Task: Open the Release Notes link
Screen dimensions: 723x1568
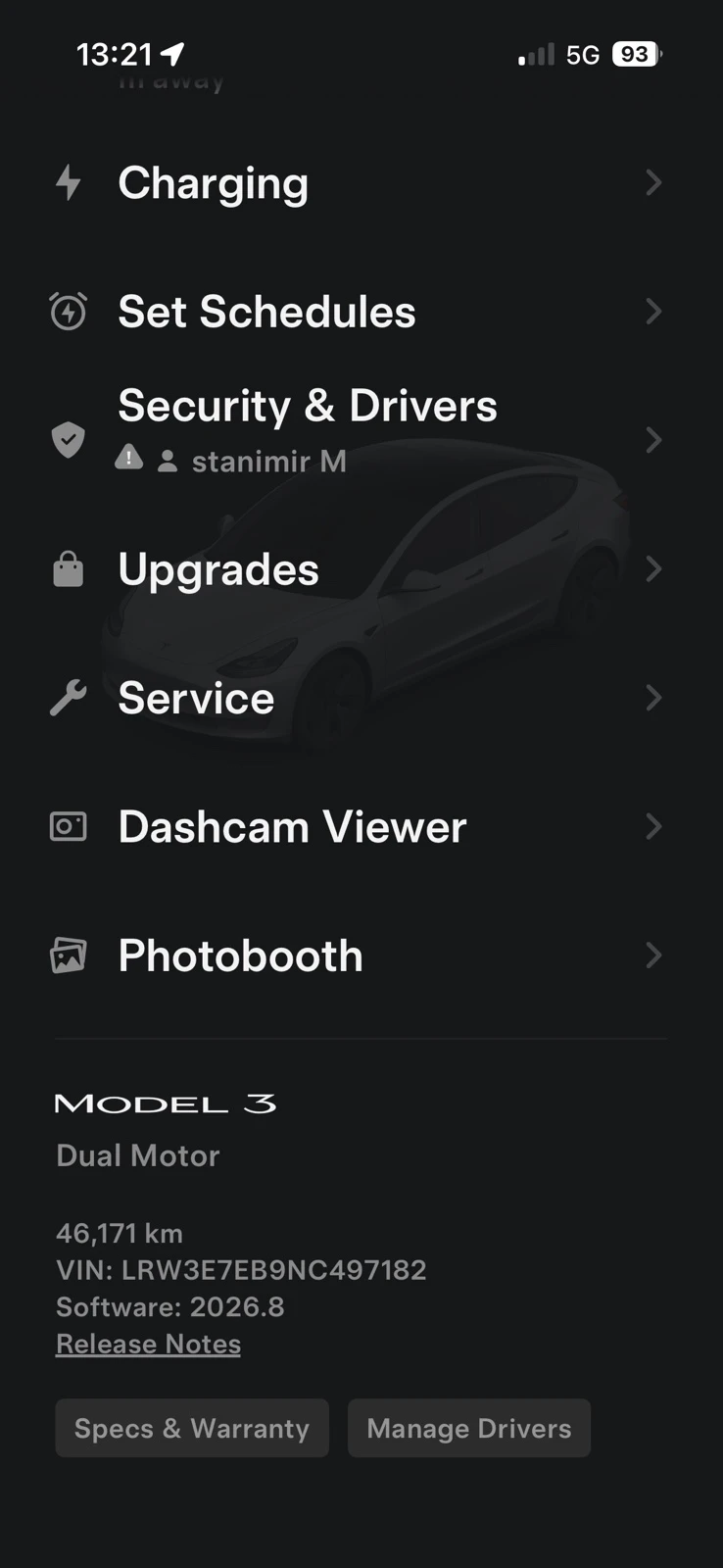Action: (x=147, y=1344)
